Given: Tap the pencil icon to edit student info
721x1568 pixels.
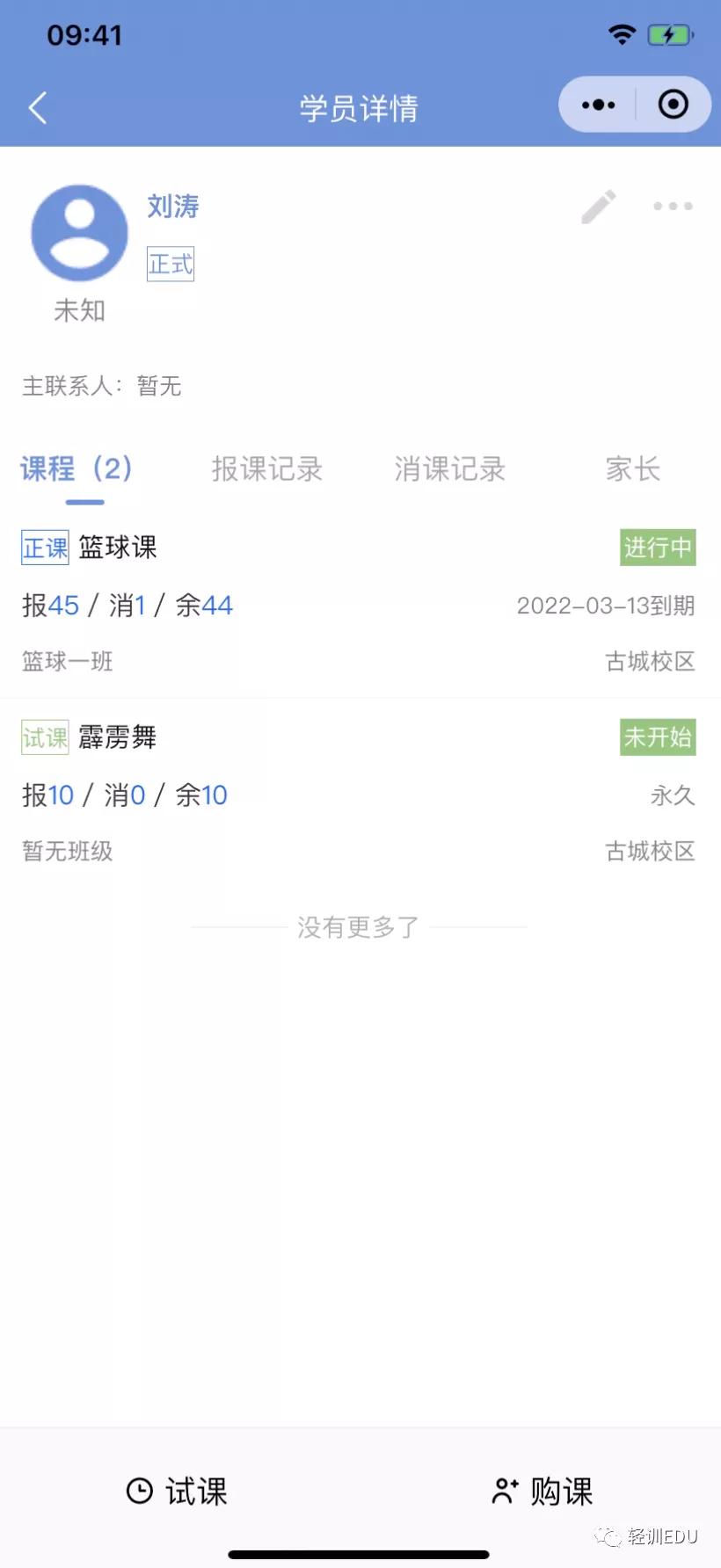Looking at the screenshot, I should coord(599,206).
